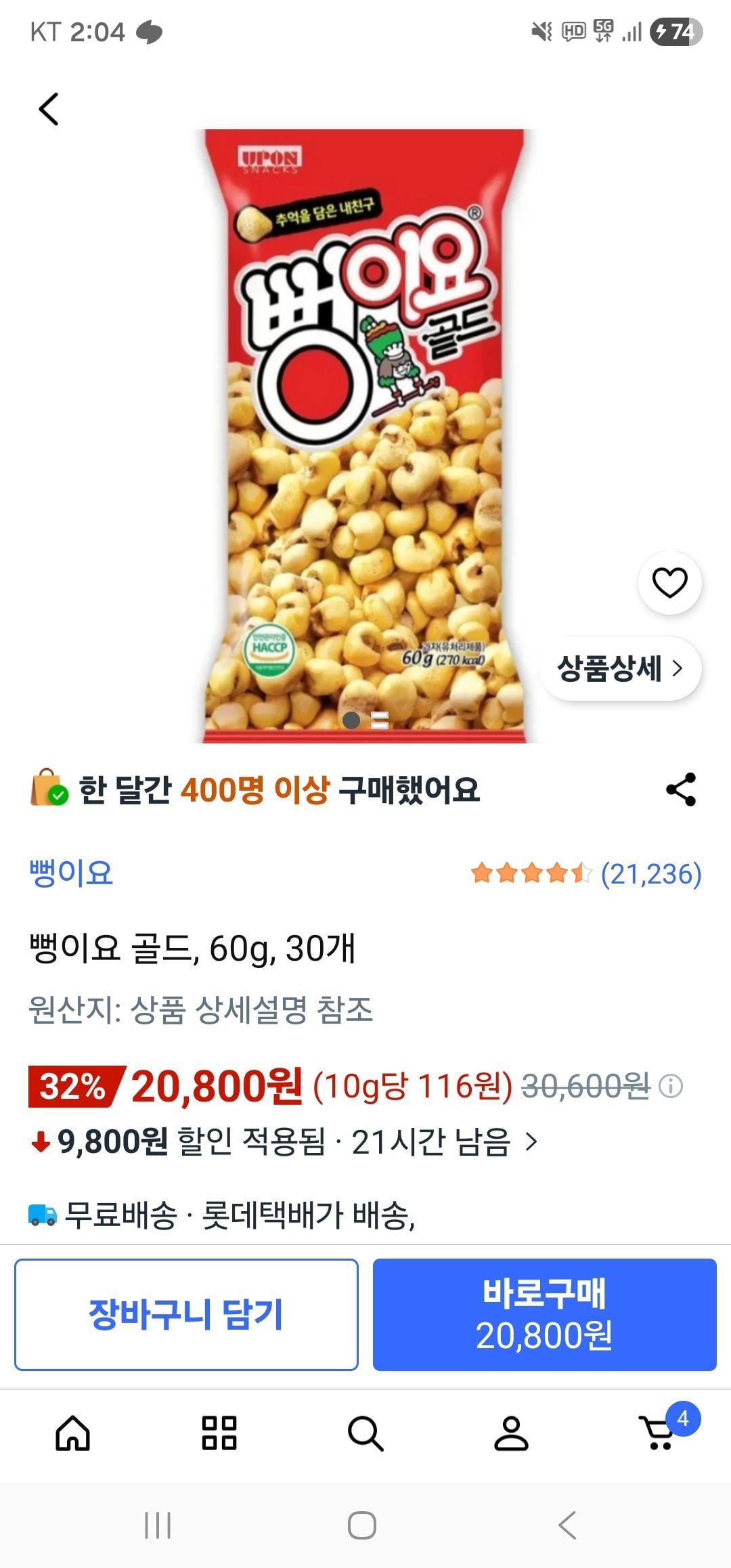Open the shopping cart with 4 items
The height and width of the screenshot is (1568, 731).
tap(659, 1433)
